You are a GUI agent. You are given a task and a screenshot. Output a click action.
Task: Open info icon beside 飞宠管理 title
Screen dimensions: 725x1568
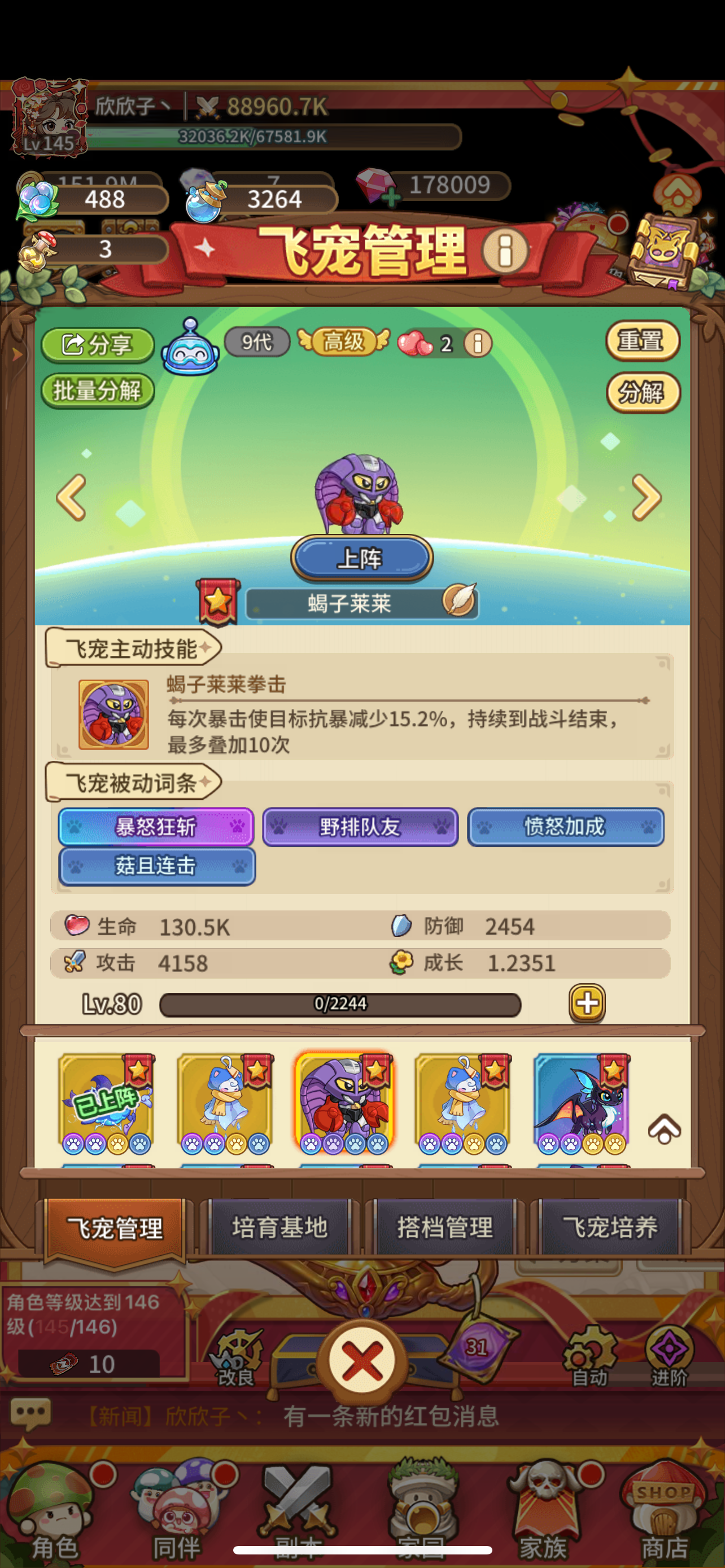tap(505, 249)
